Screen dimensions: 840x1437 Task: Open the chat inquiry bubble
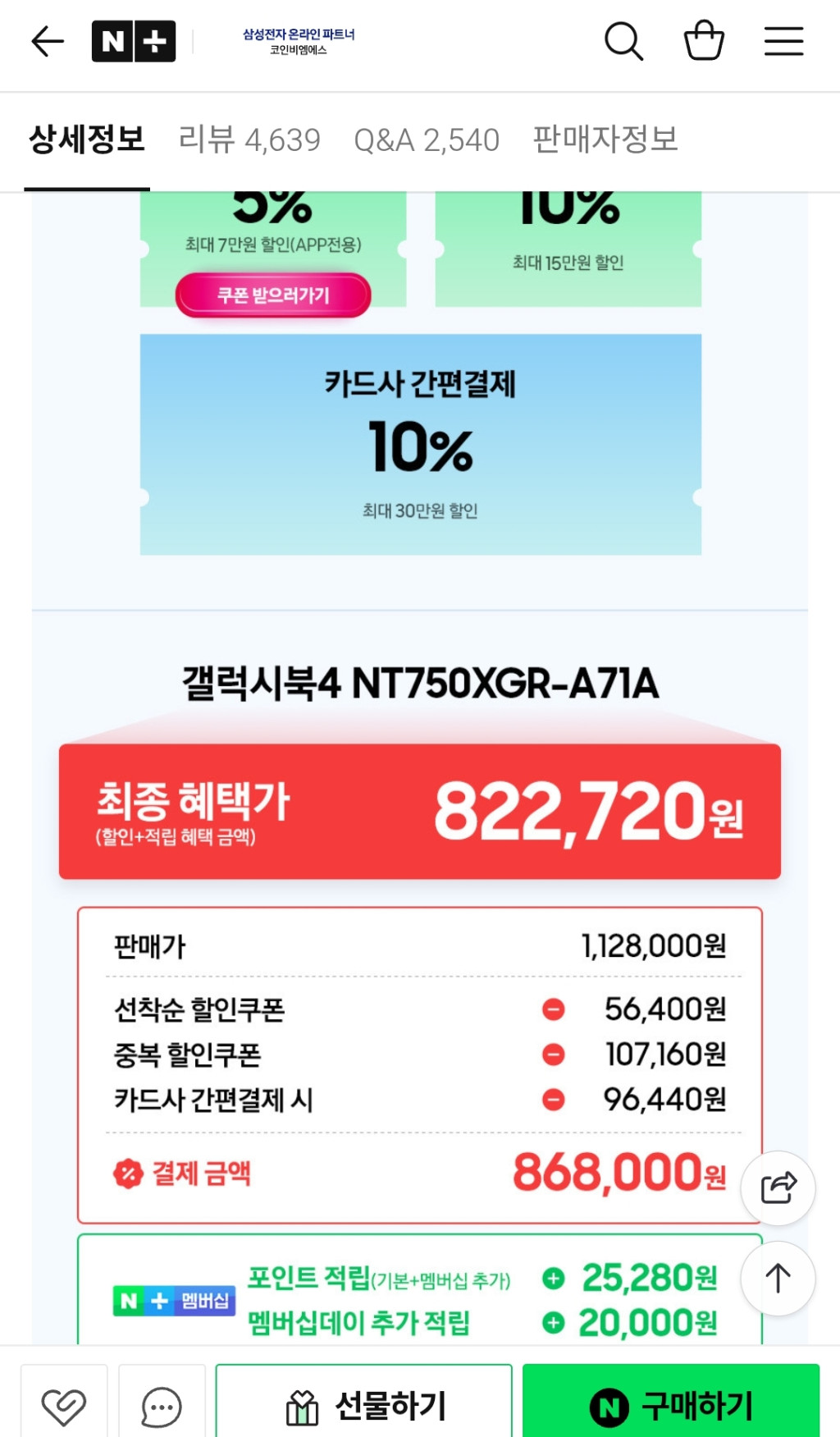click(162, 1407)
